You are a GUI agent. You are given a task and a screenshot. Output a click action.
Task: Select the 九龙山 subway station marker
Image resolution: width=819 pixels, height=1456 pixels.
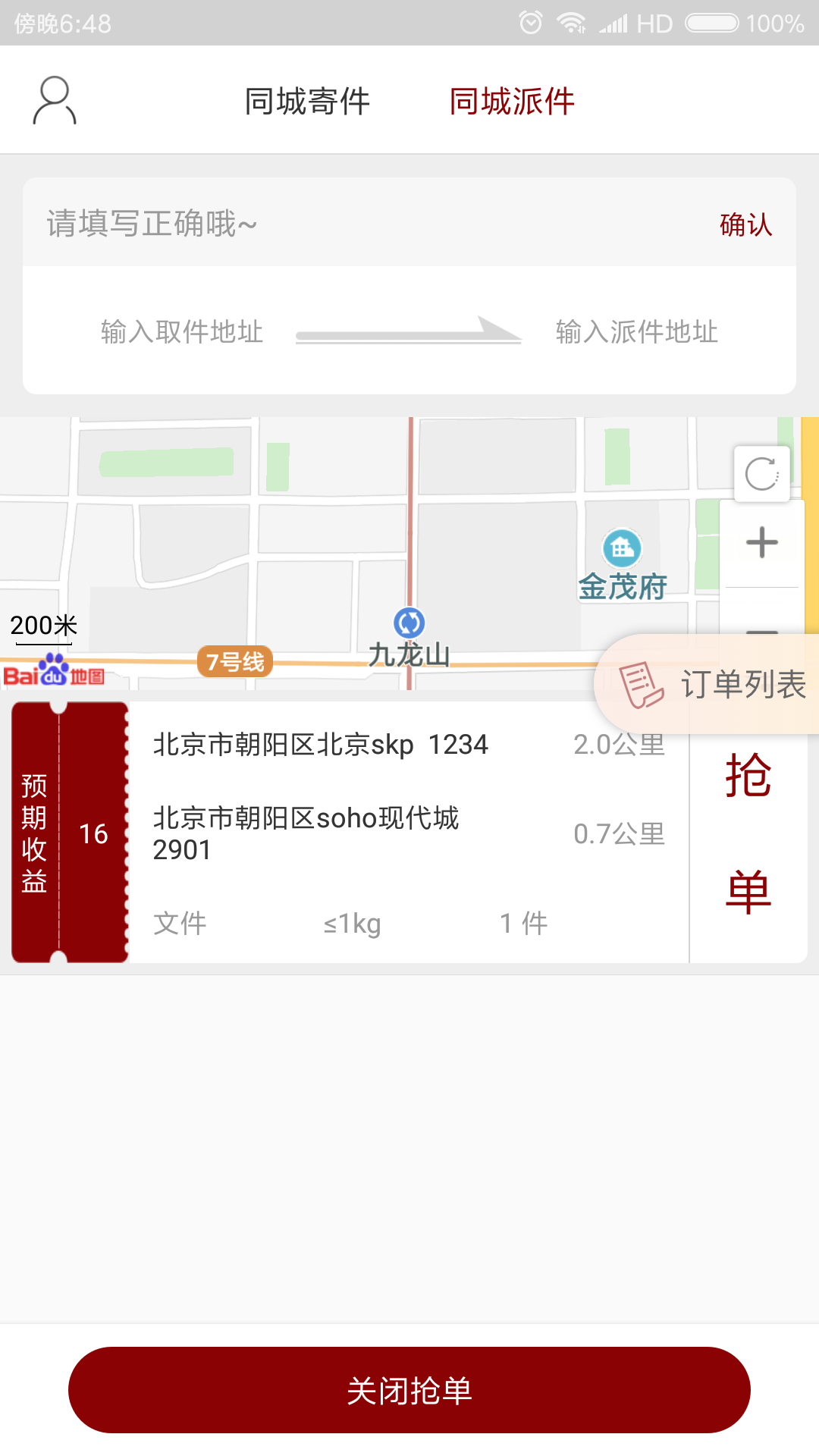click(x=409, y=623)
